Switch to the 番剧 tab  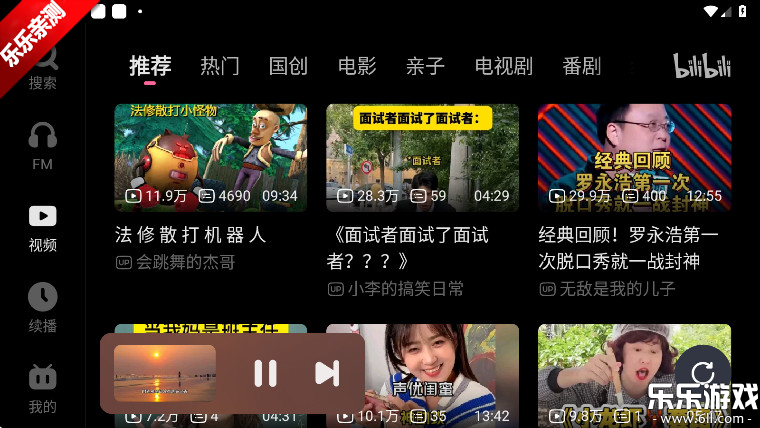pos(582,66)
